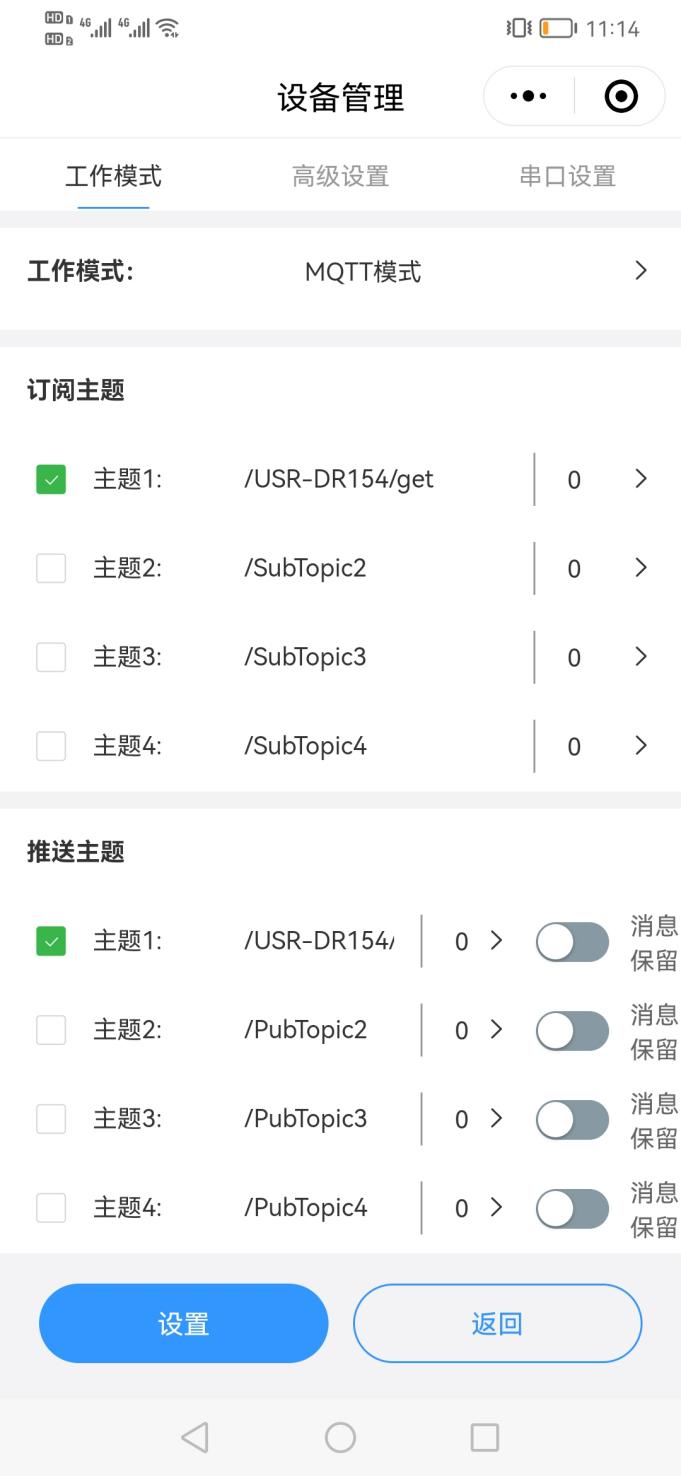This screenshot has height=1476, width=681.
Task: Open the QoS picker for /PubTopic3
Action: (x=495, y=1119)
